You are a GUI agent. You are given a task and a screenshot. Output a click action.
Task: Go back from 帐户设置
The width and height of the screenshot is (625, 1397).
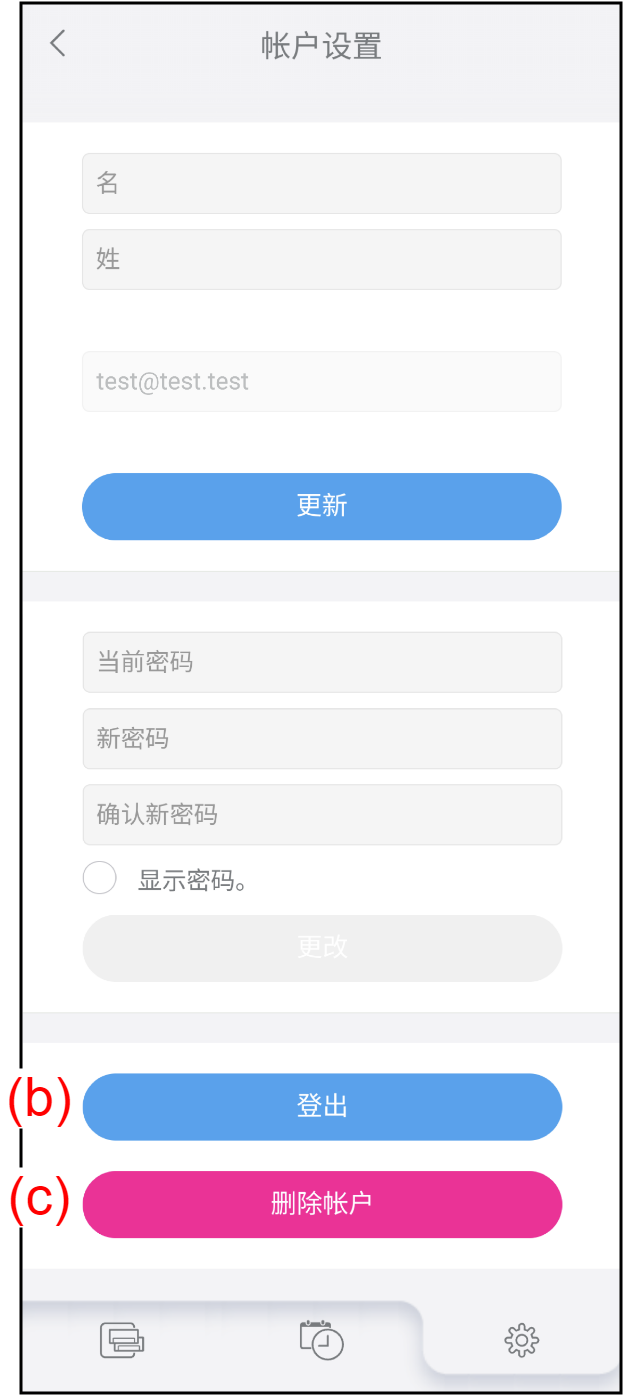58,43
